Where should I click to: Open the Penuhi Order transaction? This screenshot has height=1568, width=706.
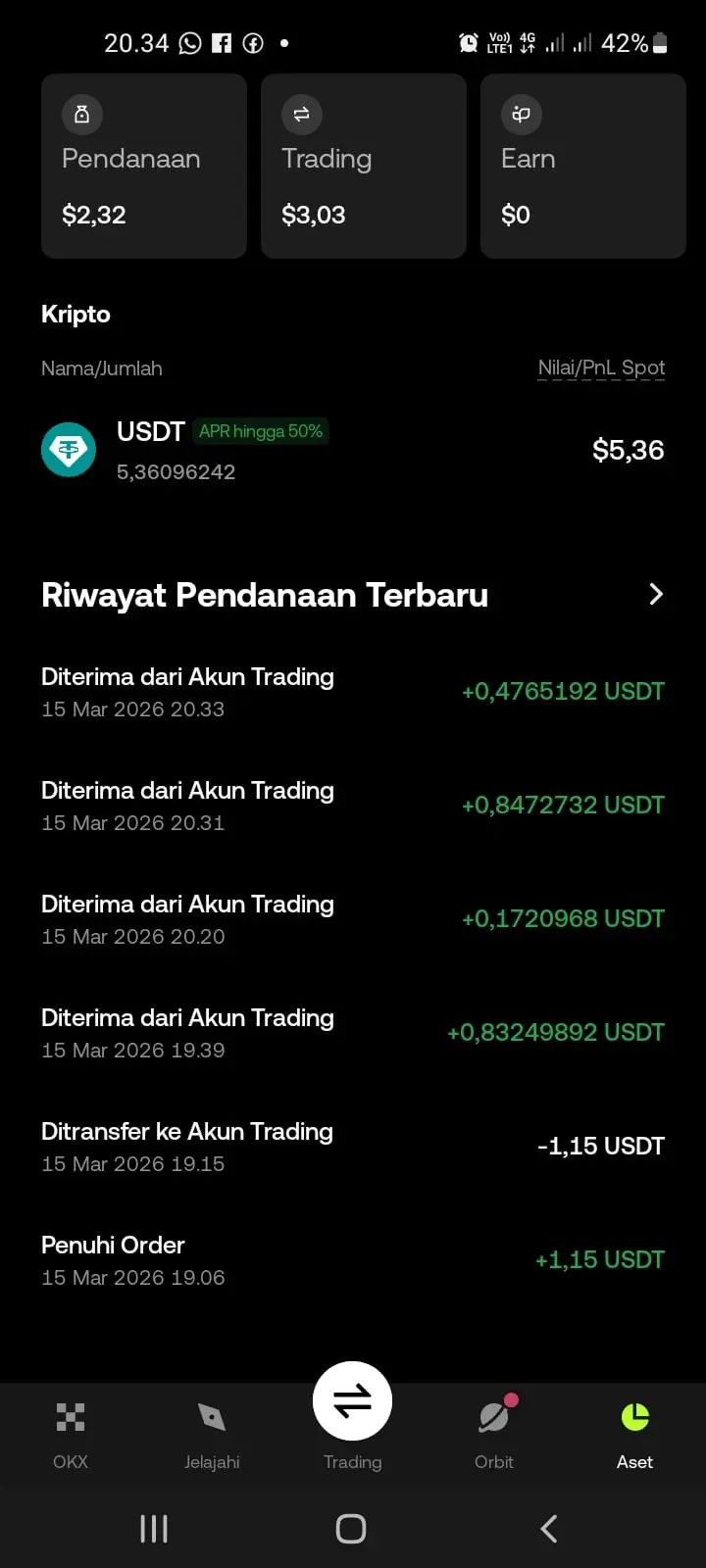click(x=353, y=1260)
